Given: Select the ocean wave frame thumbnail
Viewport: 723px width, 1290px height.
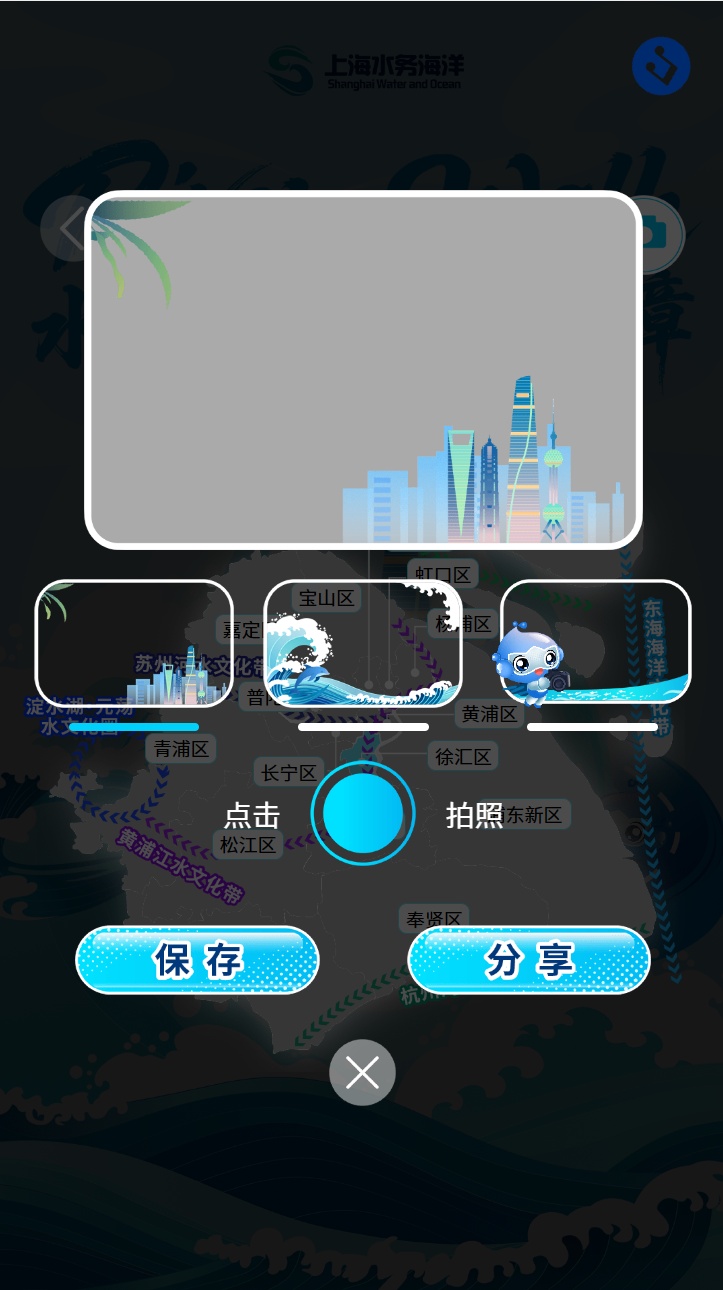Looking at the screenshot, I should coord(362,643).
